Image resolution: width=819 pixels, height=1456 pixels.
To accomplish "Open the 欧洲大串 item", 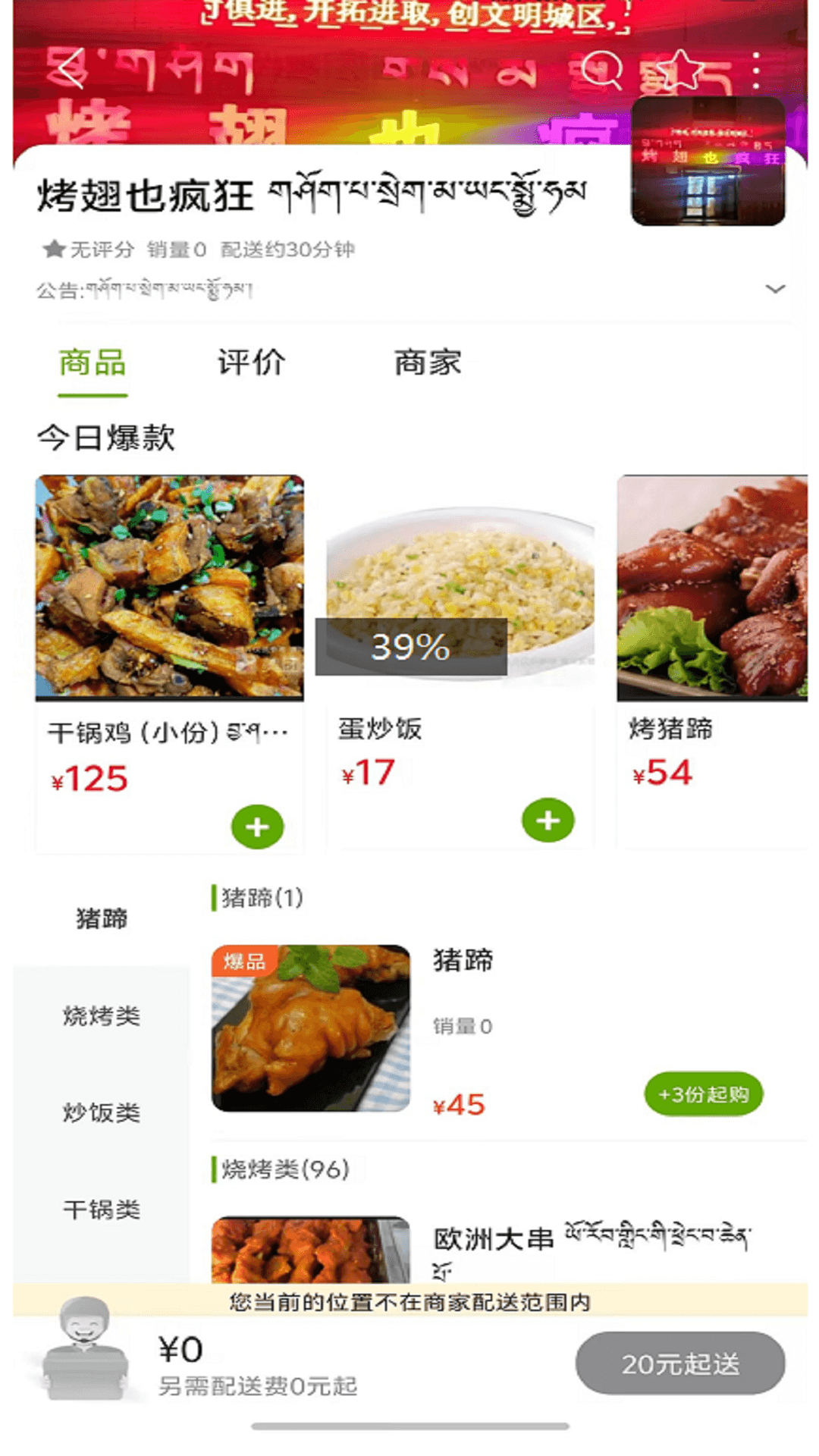I will coord(494,1240).
